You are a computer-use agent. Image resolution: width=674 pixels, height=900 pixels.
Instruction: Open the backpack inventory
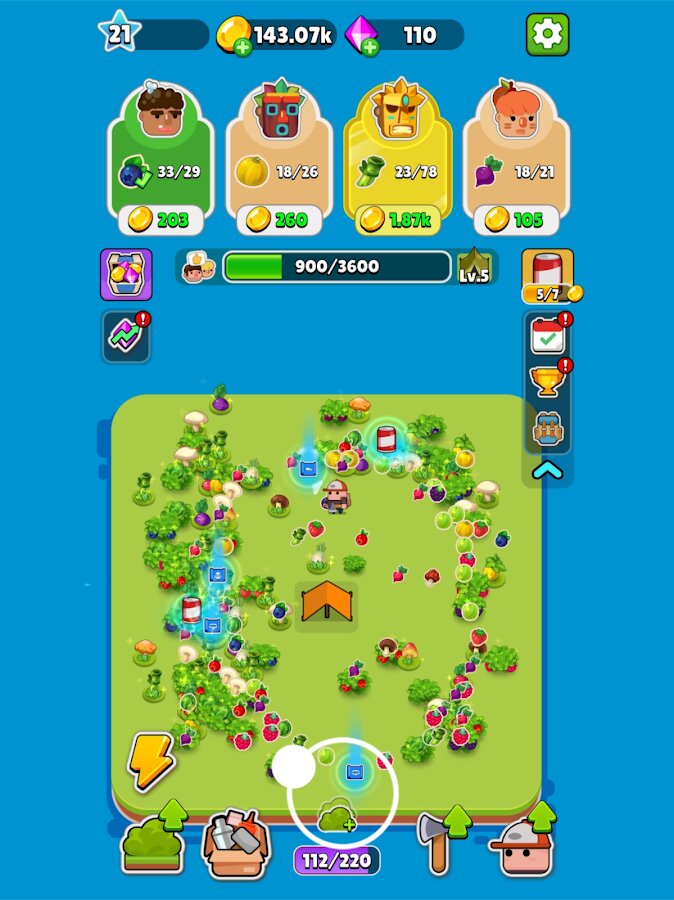[x=548, y=430]
